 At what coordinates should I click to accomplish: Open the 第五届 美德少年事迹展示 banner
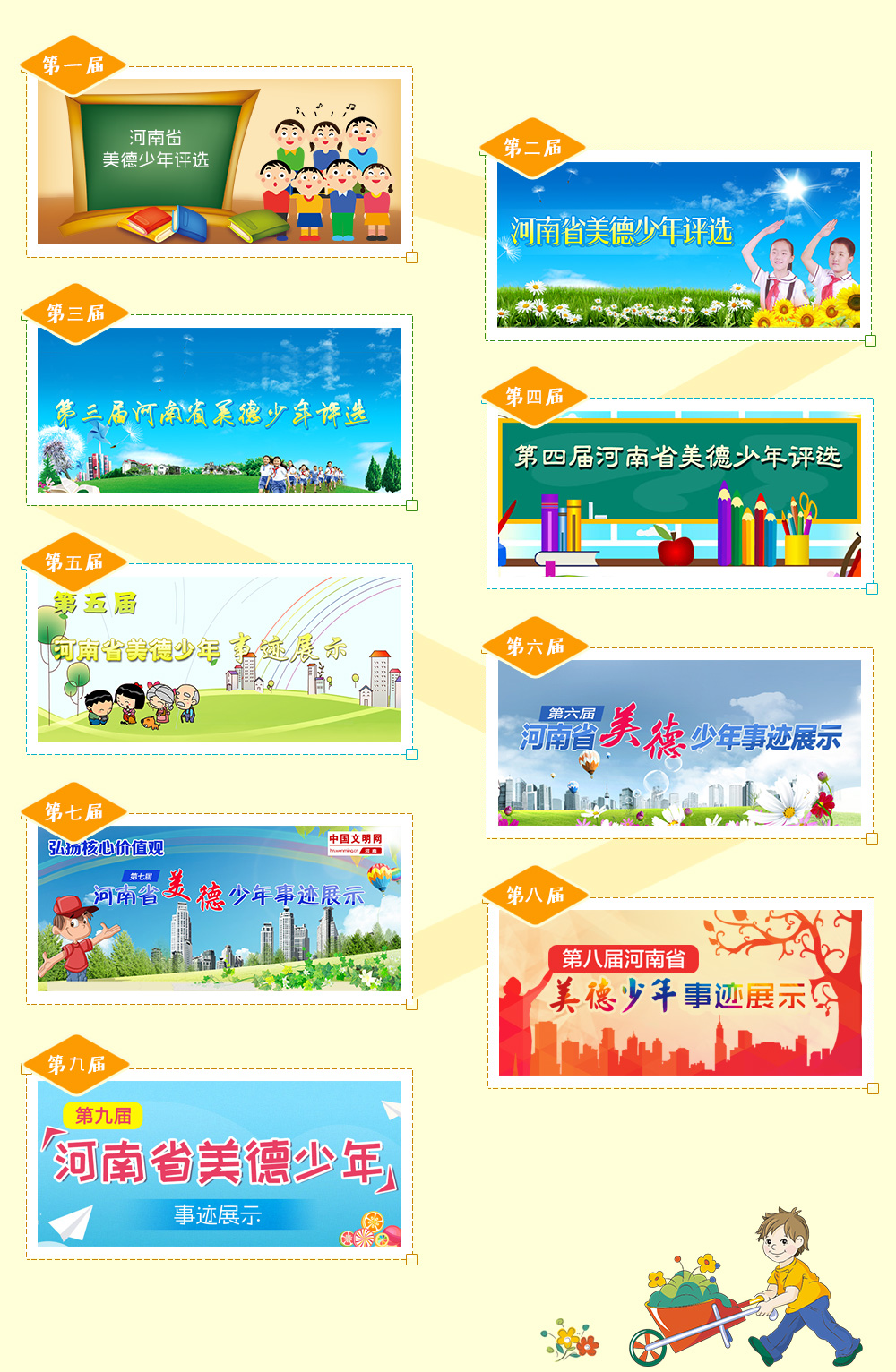tap(219, 659)
